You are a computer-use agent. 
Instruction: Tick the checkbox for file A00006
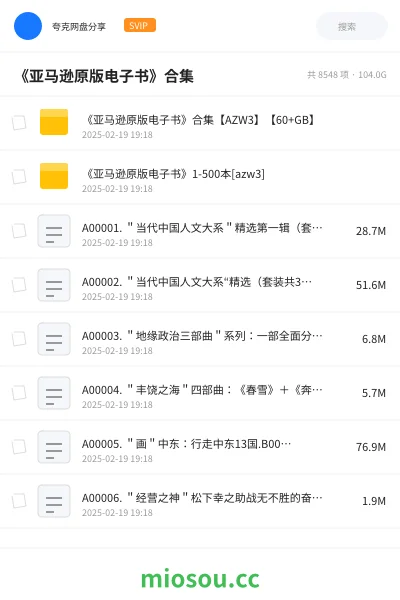click(x=19, y=501)
